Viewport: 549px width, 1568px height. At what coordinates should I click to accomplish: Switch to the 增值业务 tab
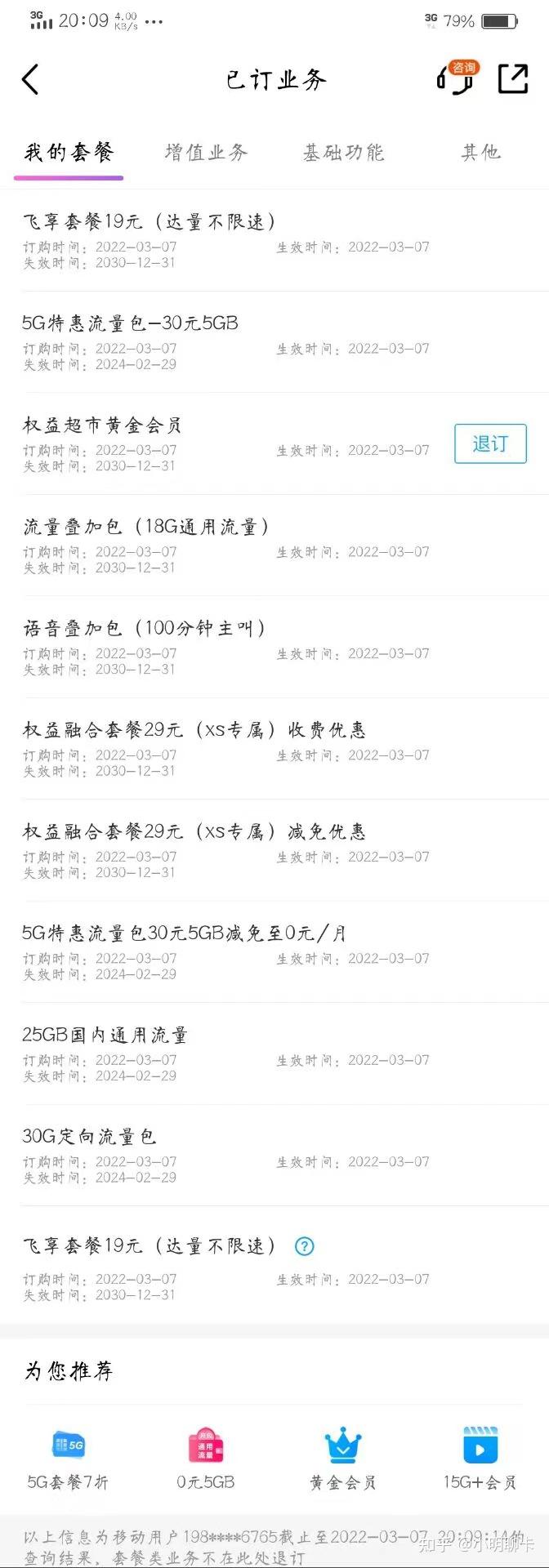[x=206, y=153]
